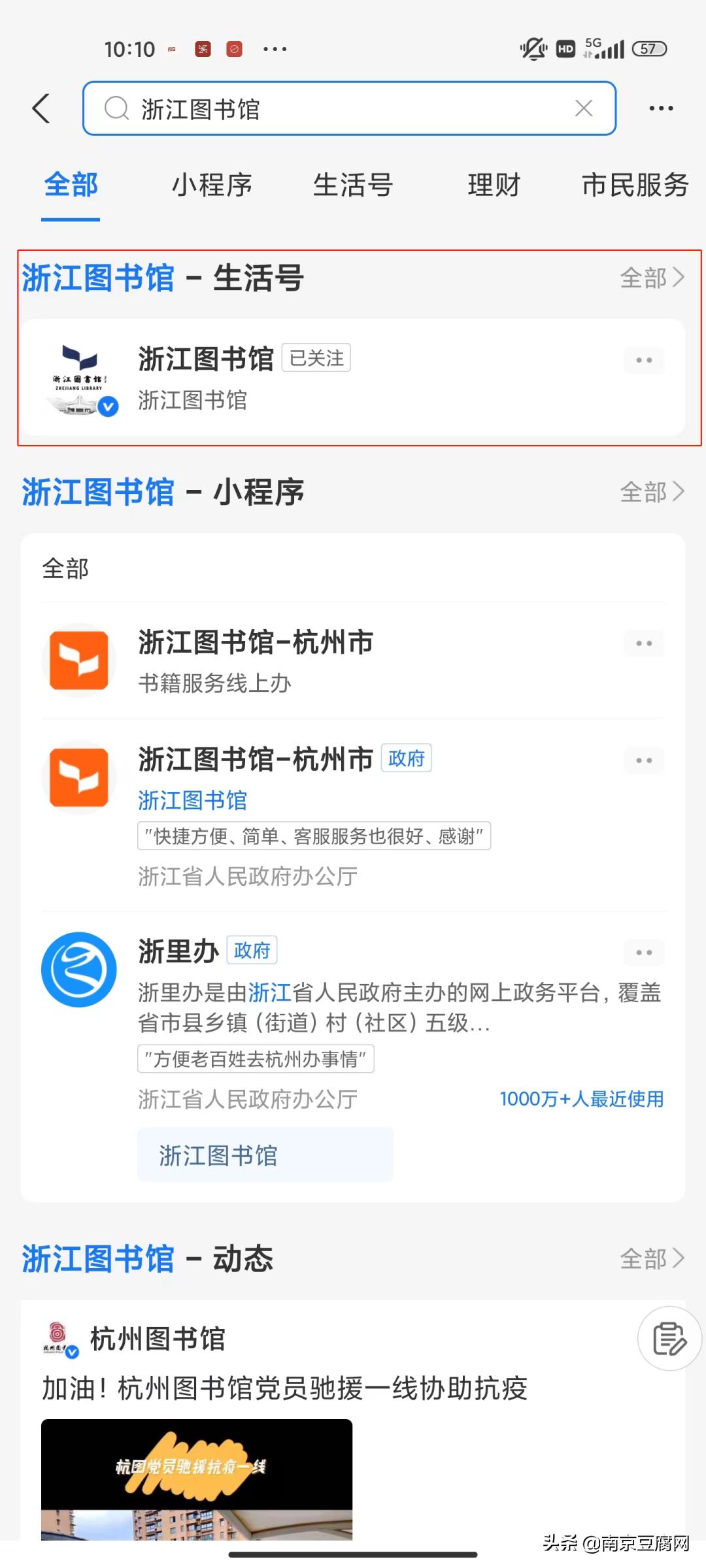Tap the top-right ellipsis menu
This screenshot has height=1568, width=706.
coord(660,108)
